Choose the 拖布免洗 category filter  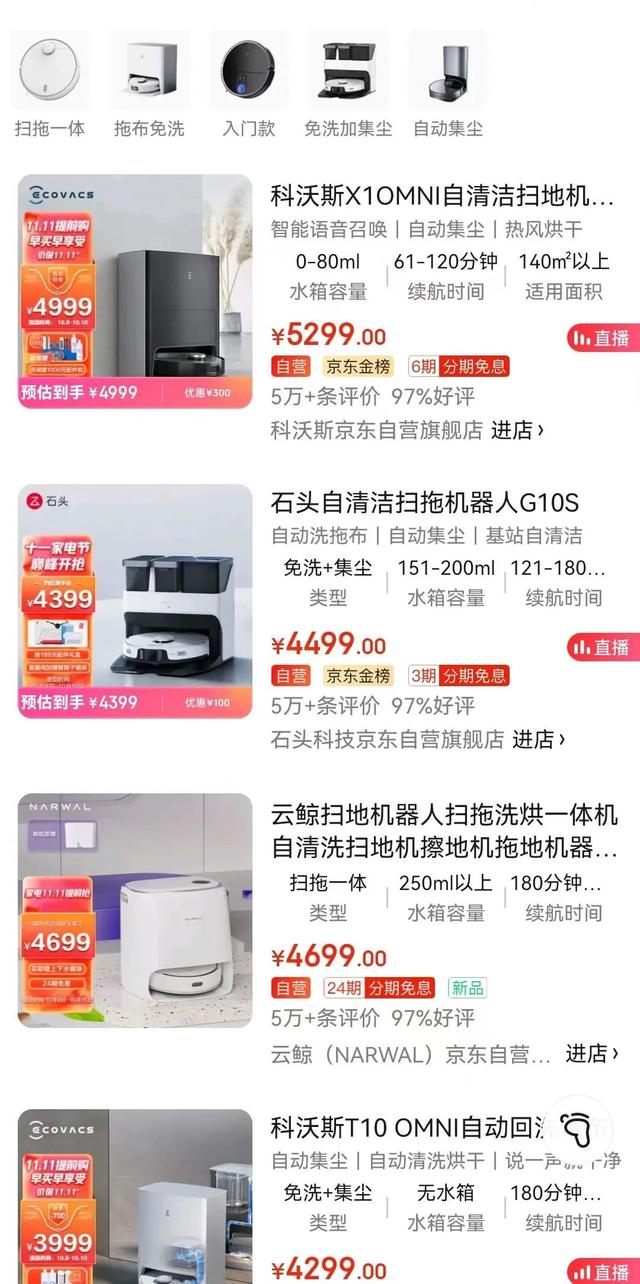tap(149, 85)
